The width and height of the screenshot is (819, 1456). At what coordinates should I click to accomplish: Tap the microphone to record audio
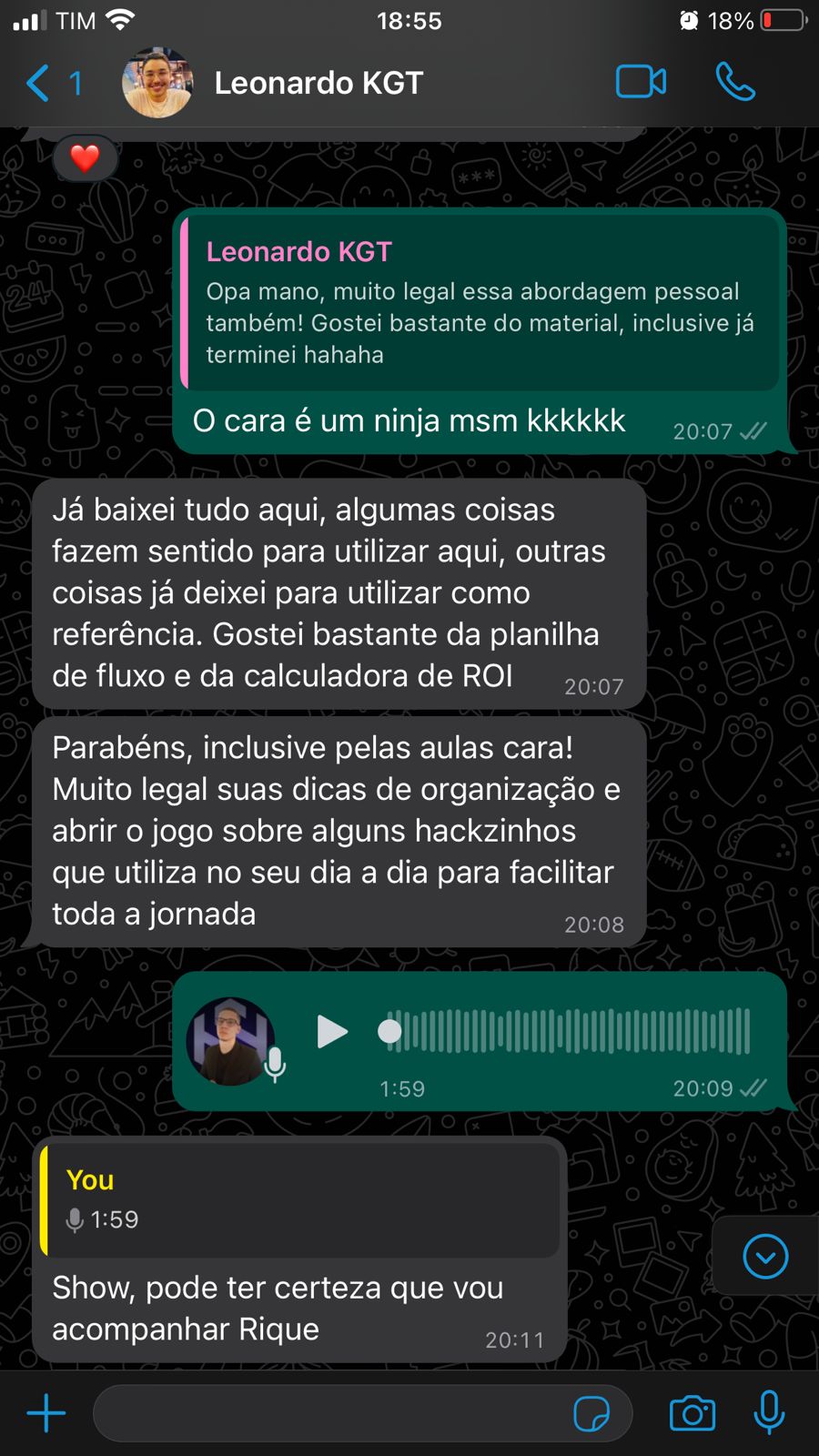point(769,1412)
